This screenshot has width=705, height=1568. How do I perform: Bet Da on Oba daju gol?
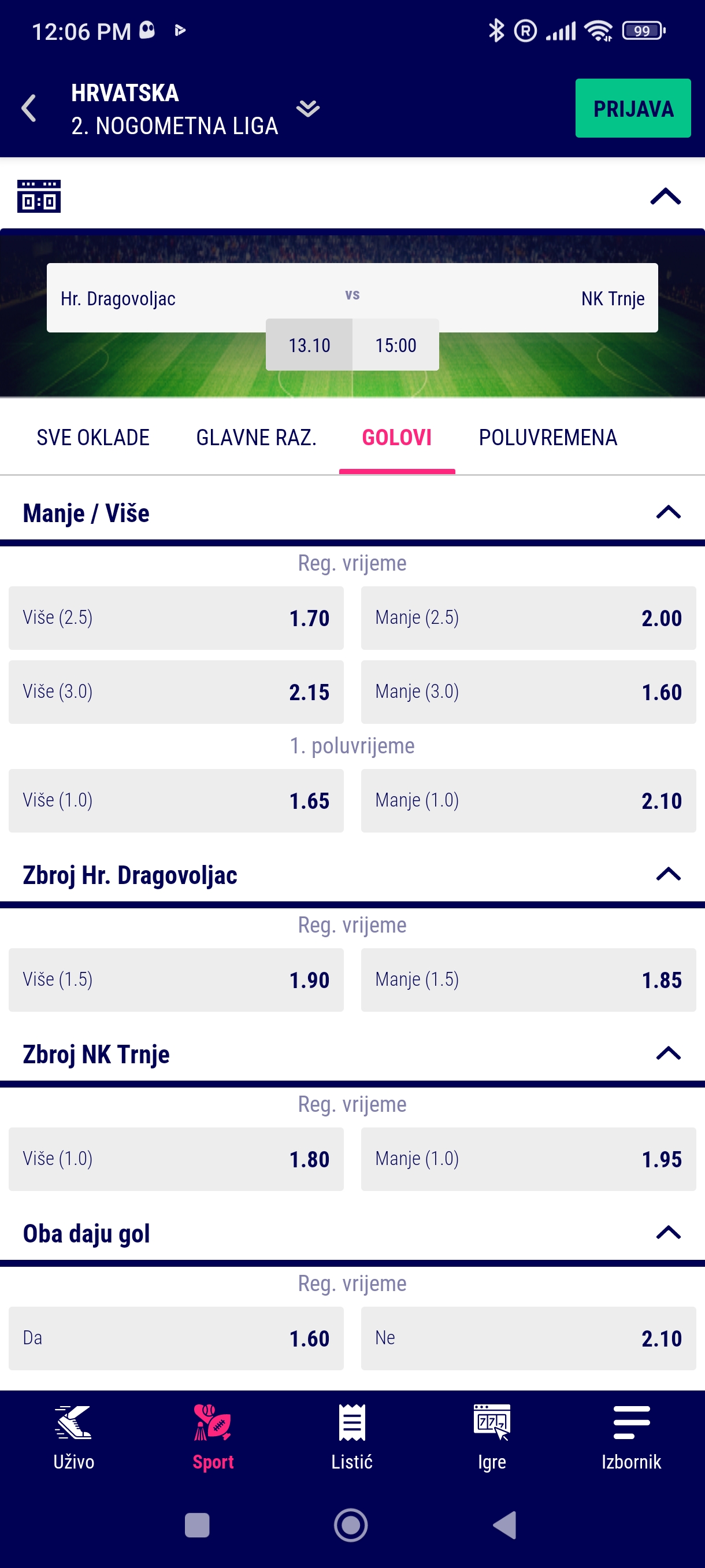(x=176, y=1338)
